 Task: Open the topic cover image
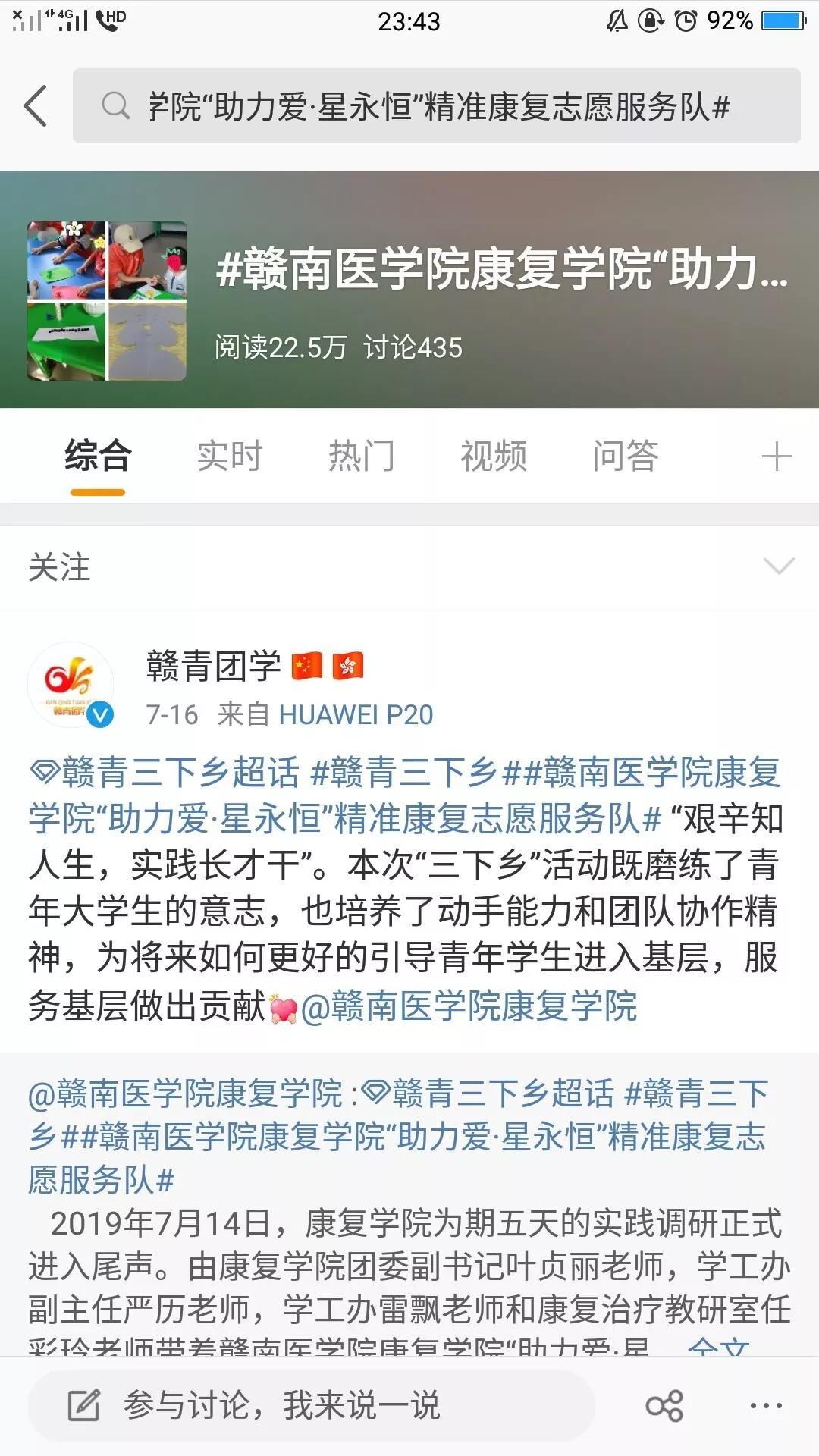[x=107, y=301]
